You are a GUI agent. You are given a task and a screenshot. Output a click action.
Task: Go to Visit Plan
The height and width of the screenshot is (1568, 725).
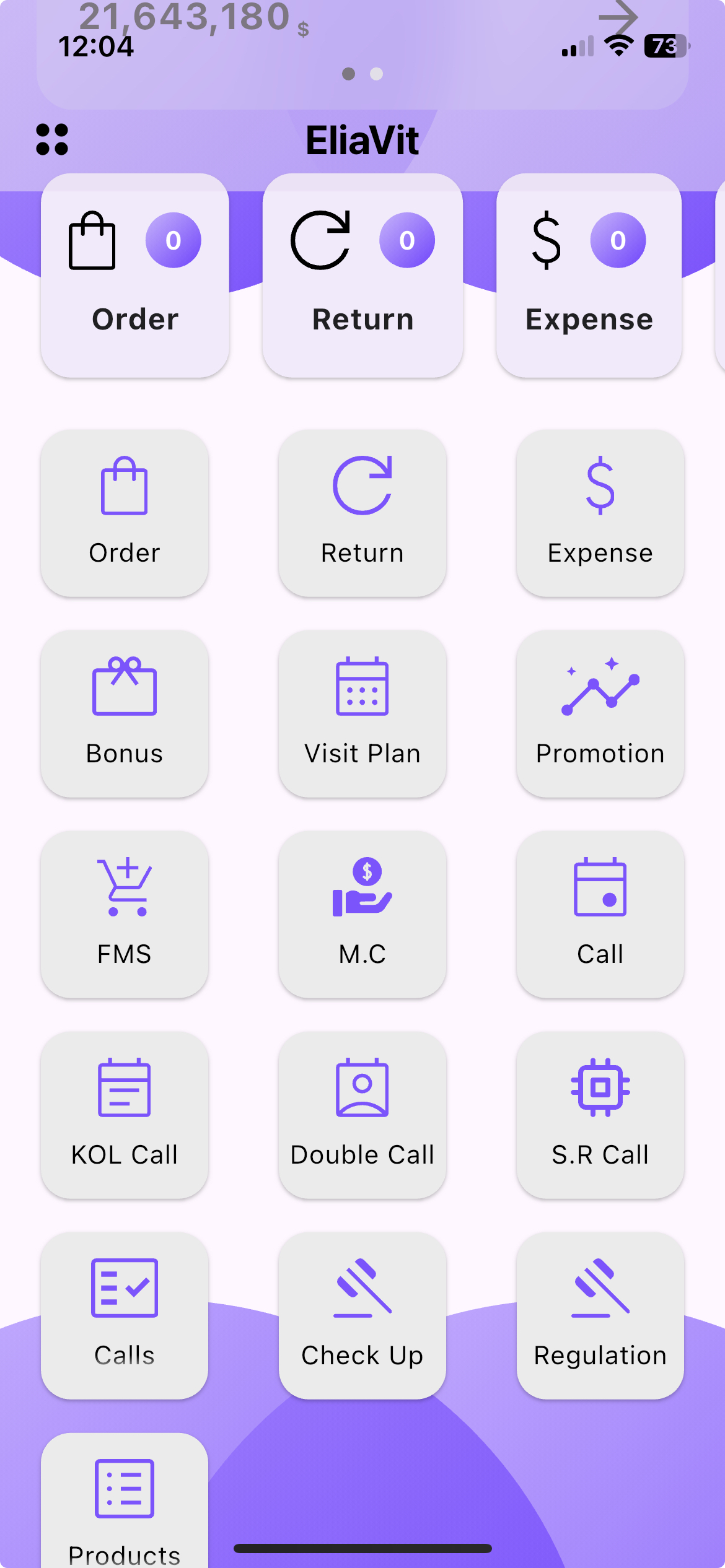pos(362,713)
